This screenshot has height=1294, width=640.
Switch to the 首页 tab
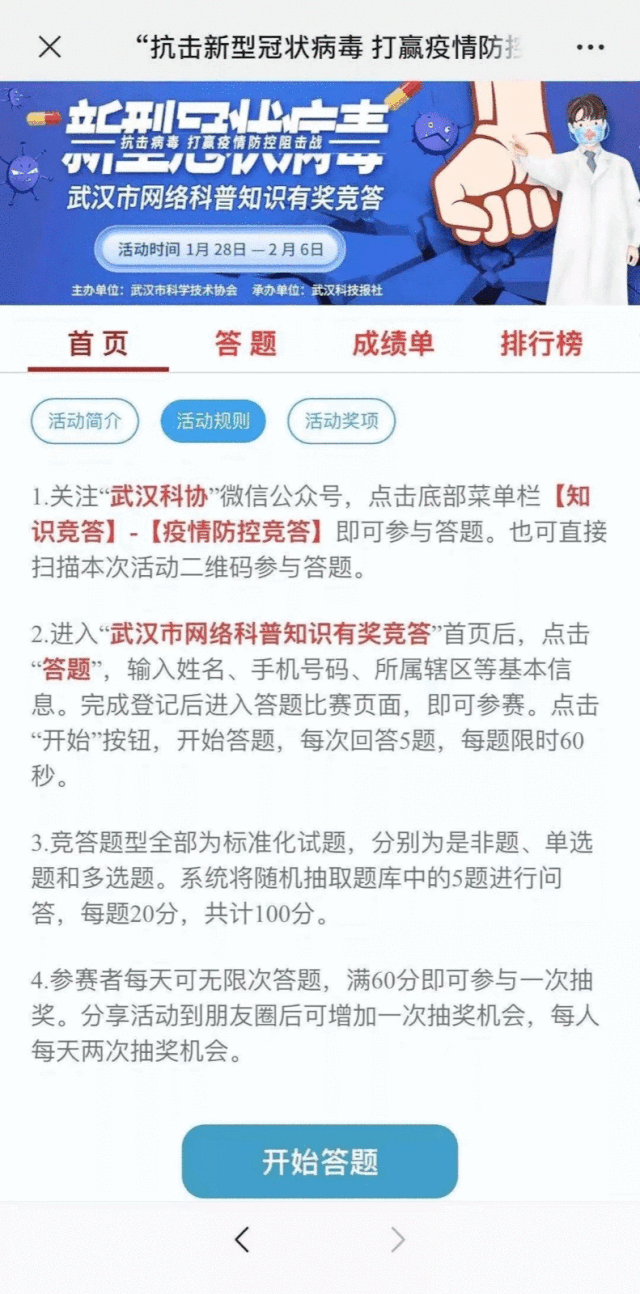98,345
